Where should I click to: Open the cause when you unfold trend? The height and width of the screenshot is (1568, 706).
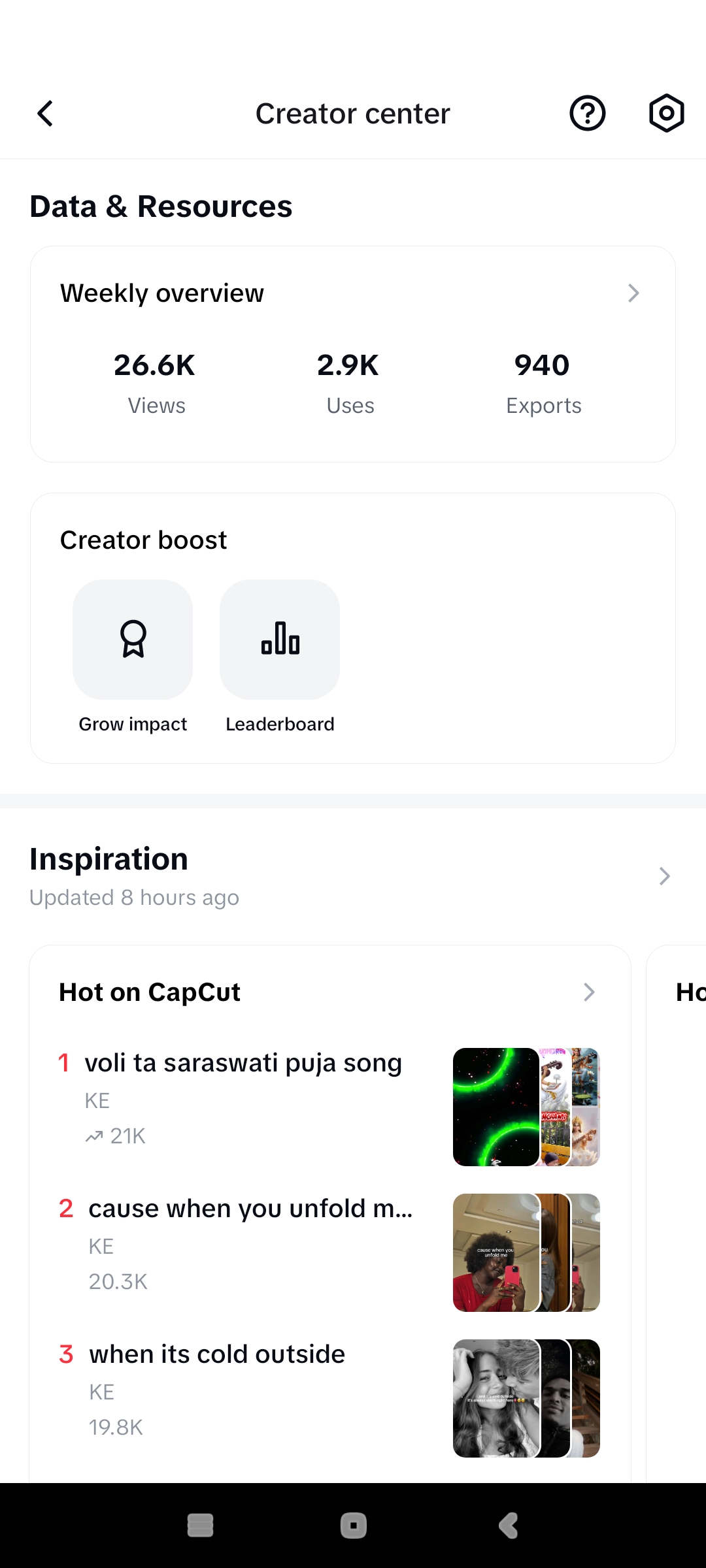(250, 1209)
